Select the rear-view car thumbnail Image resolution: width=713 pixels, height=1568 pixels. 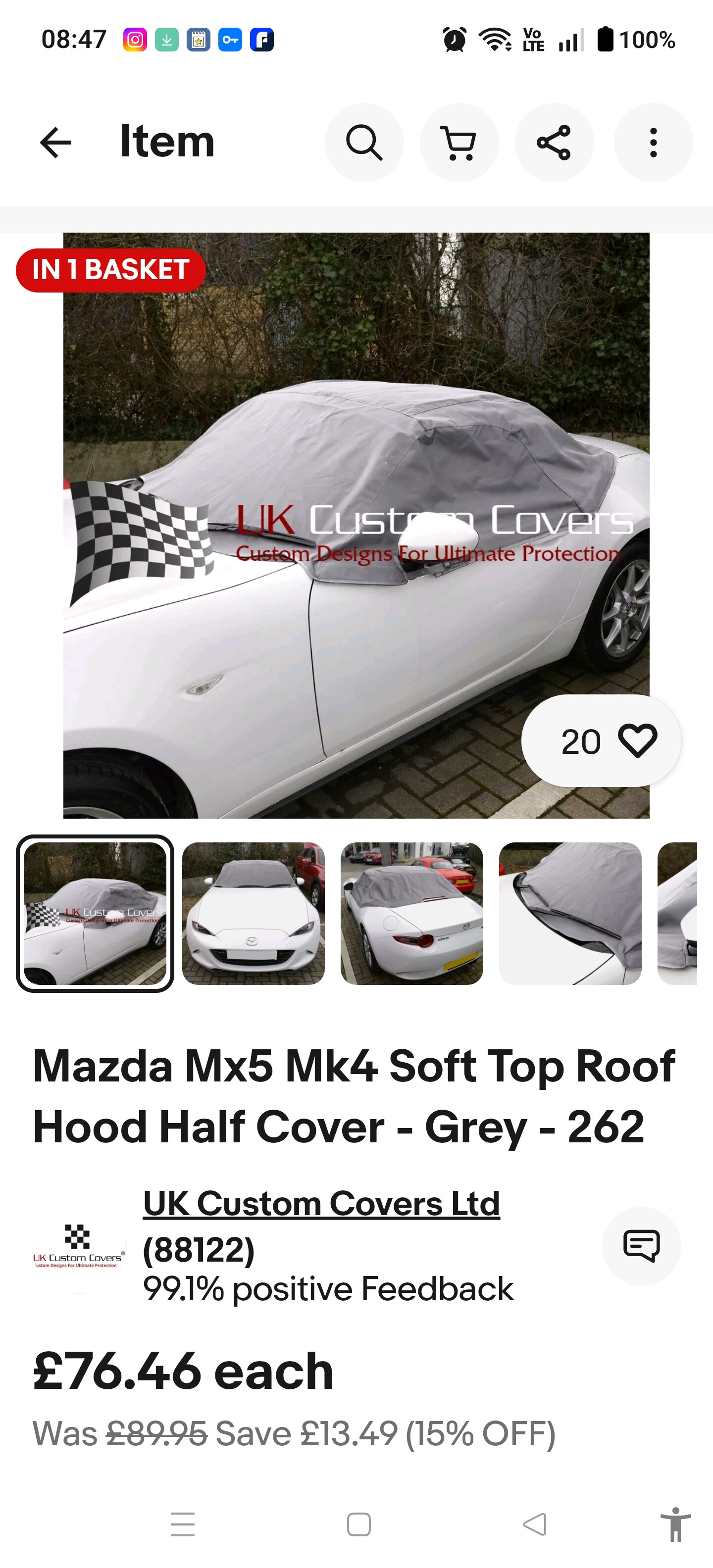pos(411,913)
